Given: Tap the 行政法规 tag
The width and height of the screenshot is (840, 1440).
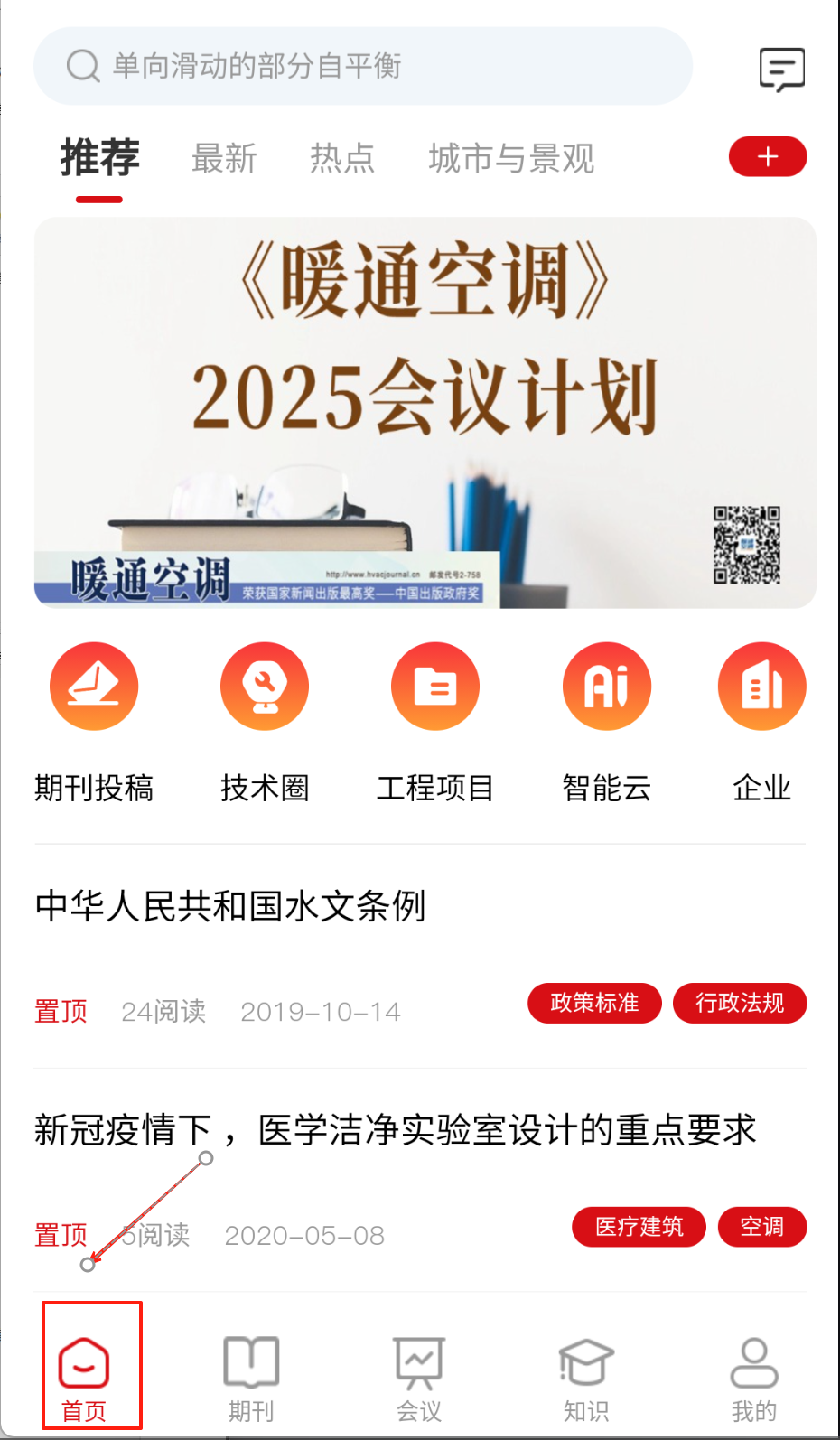Looking at the screenshot, I should 739,1003.
